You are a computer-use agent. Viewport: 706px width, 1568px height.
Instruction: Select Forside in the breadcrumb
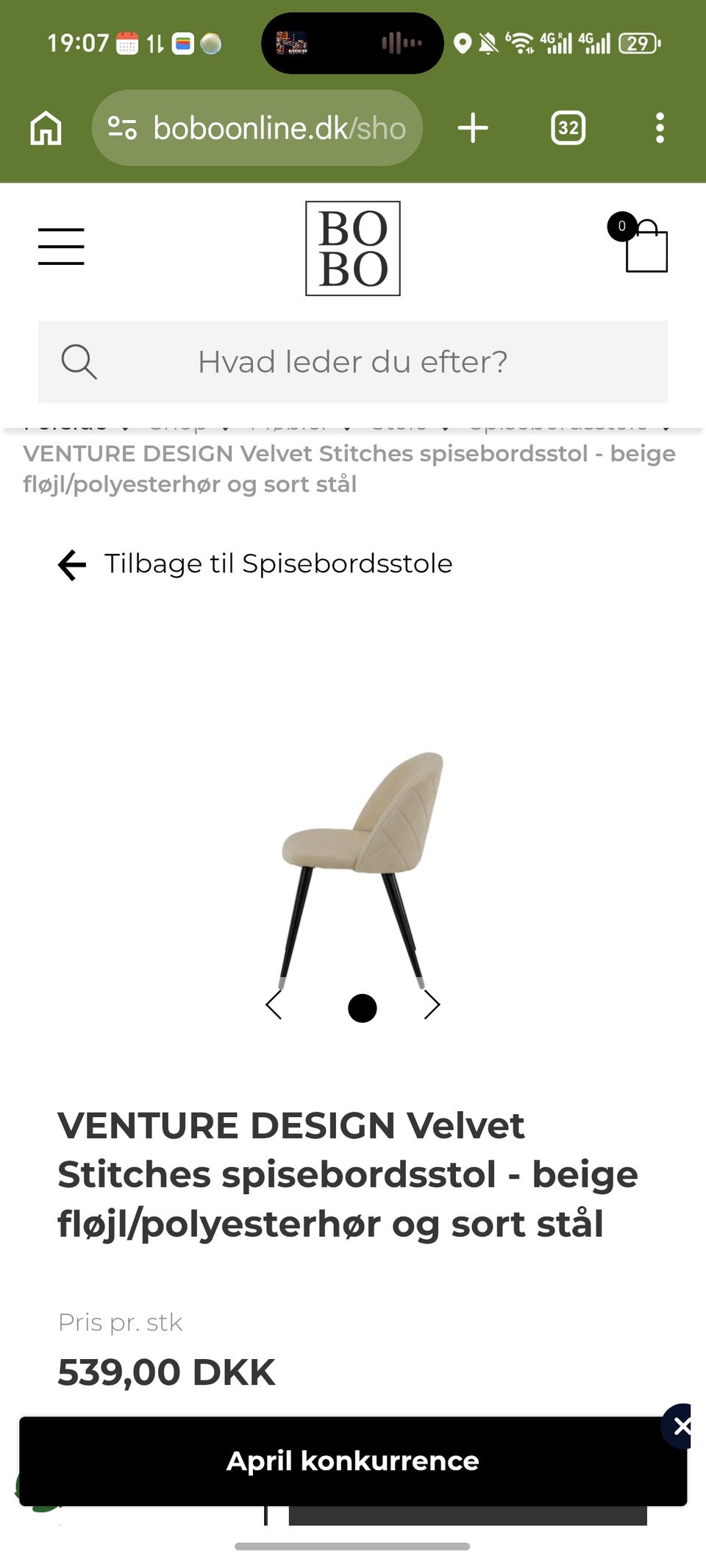pos(65,425)
